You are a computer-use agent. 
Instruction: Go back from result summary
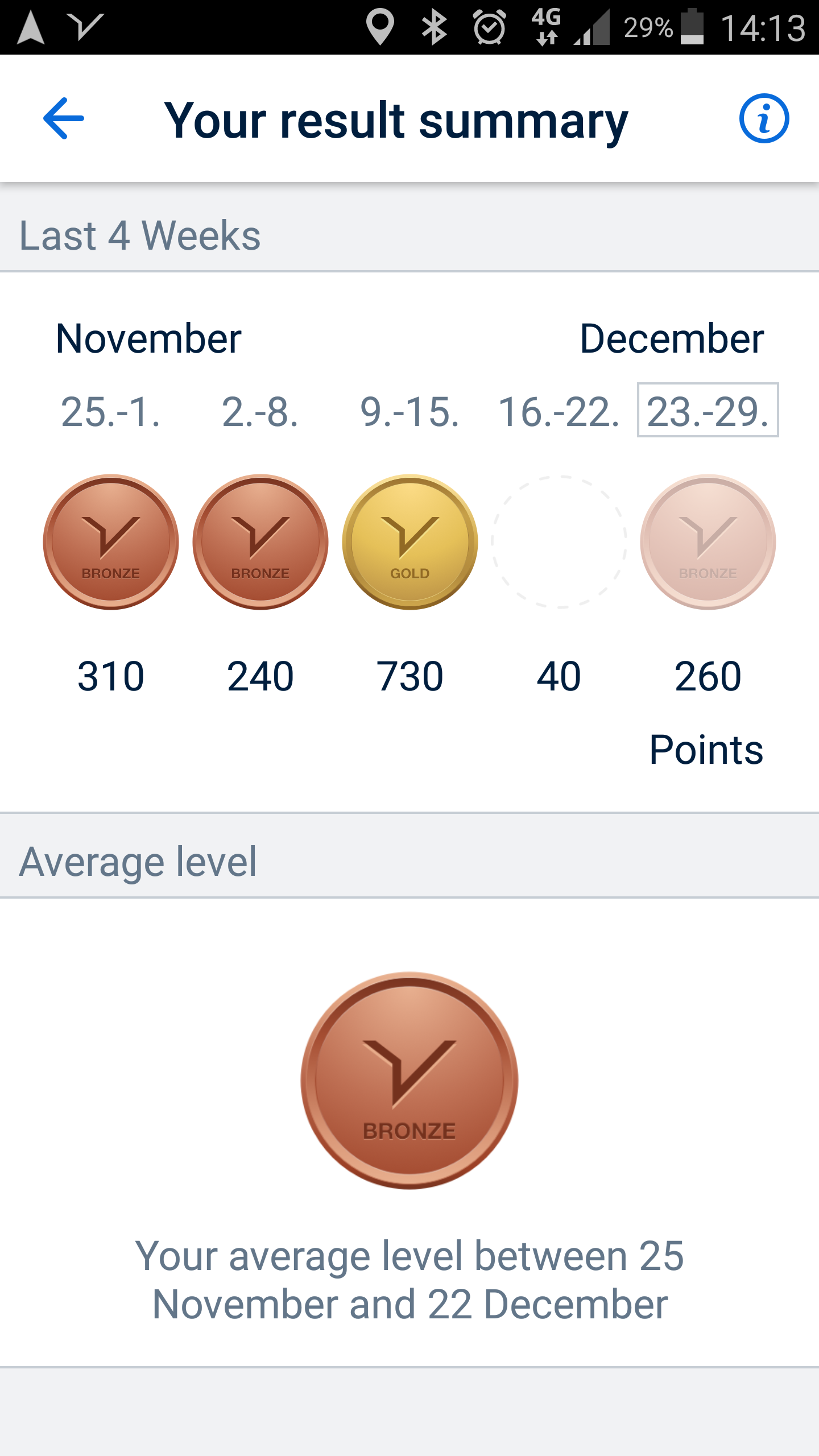click(x=64, y=118)
